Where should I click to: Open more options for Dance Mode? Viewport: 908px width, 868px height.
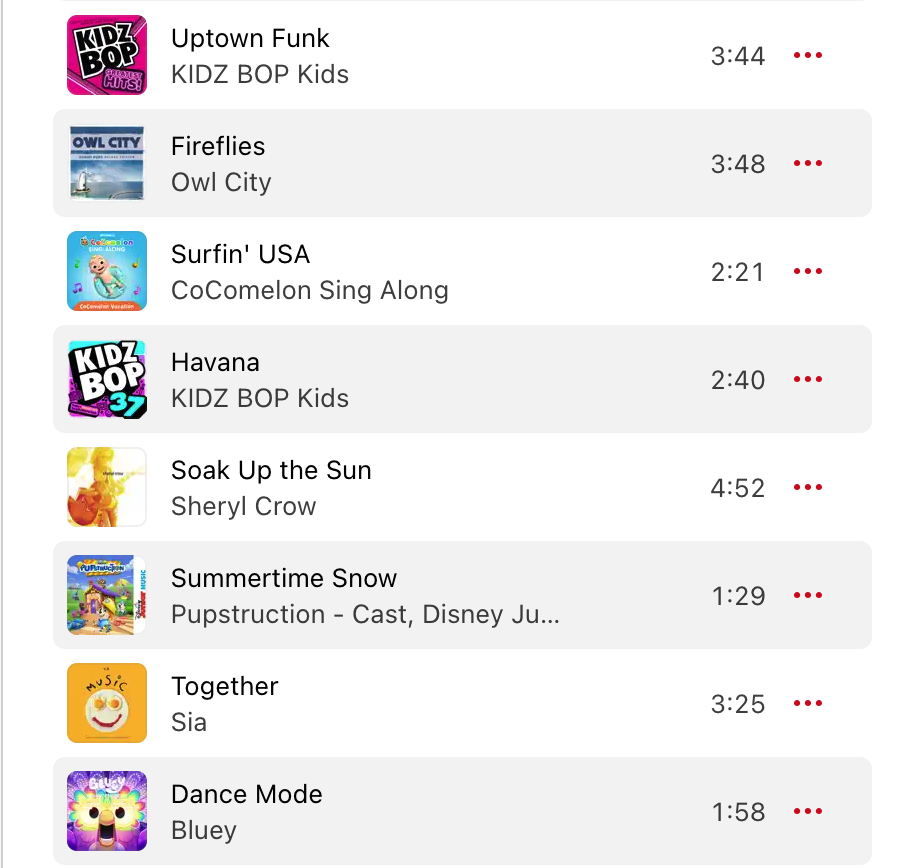tap(807, 812)
